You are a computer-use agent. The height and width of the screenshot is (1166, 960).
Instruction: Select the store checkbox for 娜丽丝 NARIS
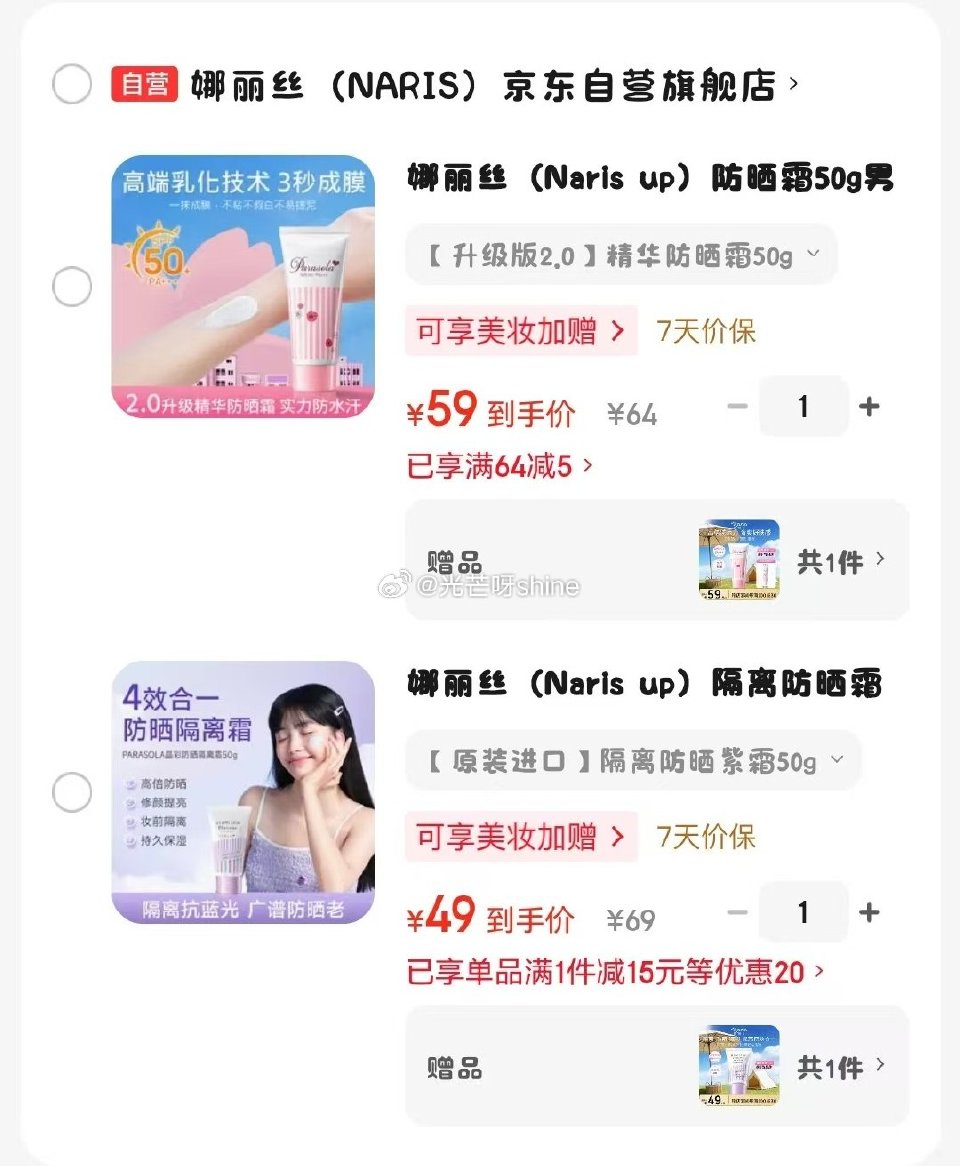tap(71, 84)
